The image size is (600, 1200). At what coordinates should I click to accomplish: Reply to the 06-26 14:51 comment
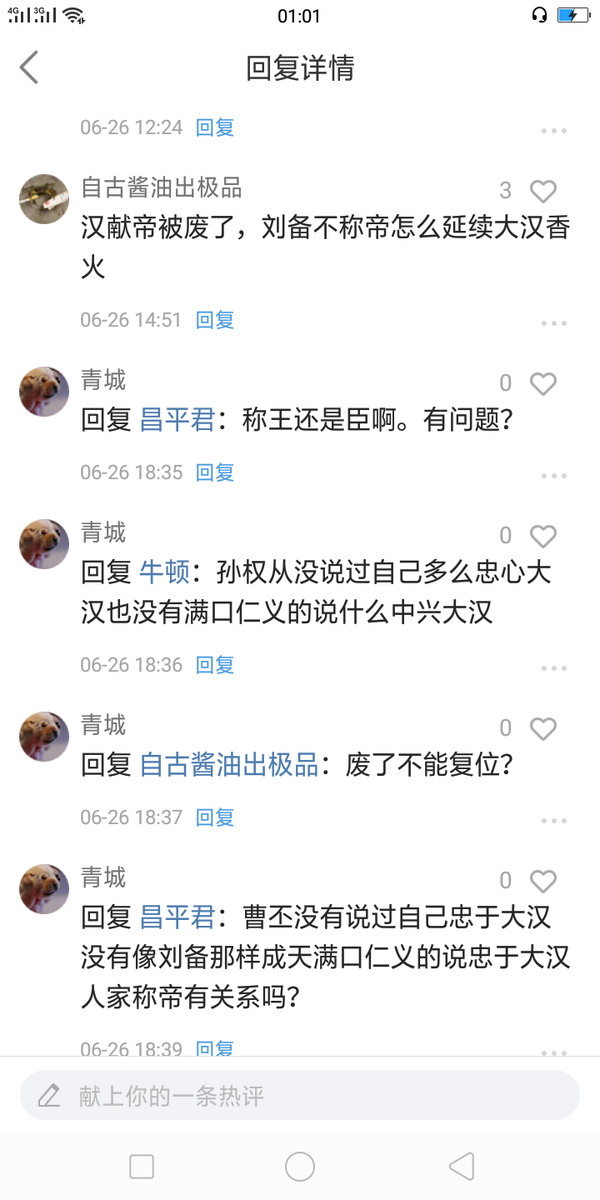(x=214, y=320)
